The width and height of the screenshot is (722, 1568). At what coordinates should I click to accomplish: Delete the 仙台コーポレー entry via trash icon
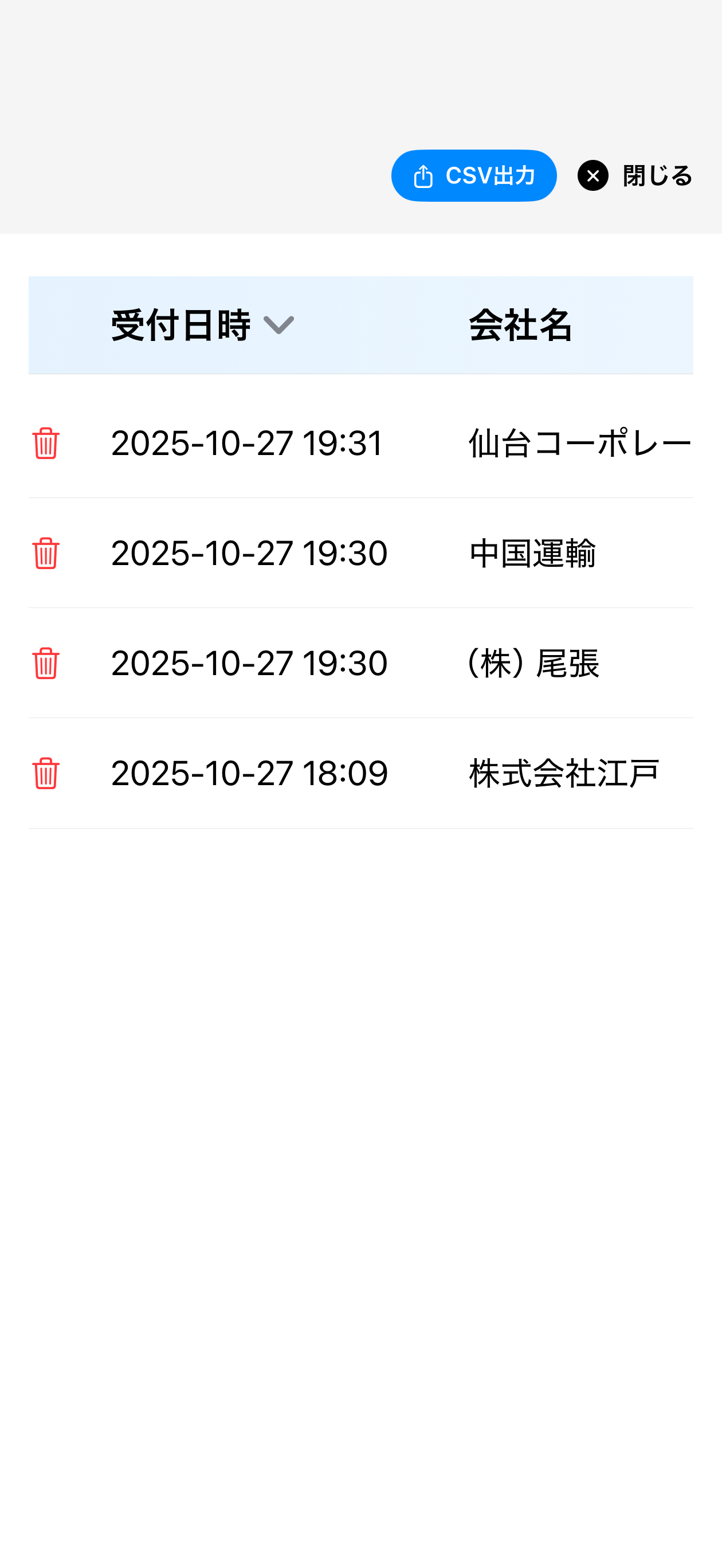(46, 442)
